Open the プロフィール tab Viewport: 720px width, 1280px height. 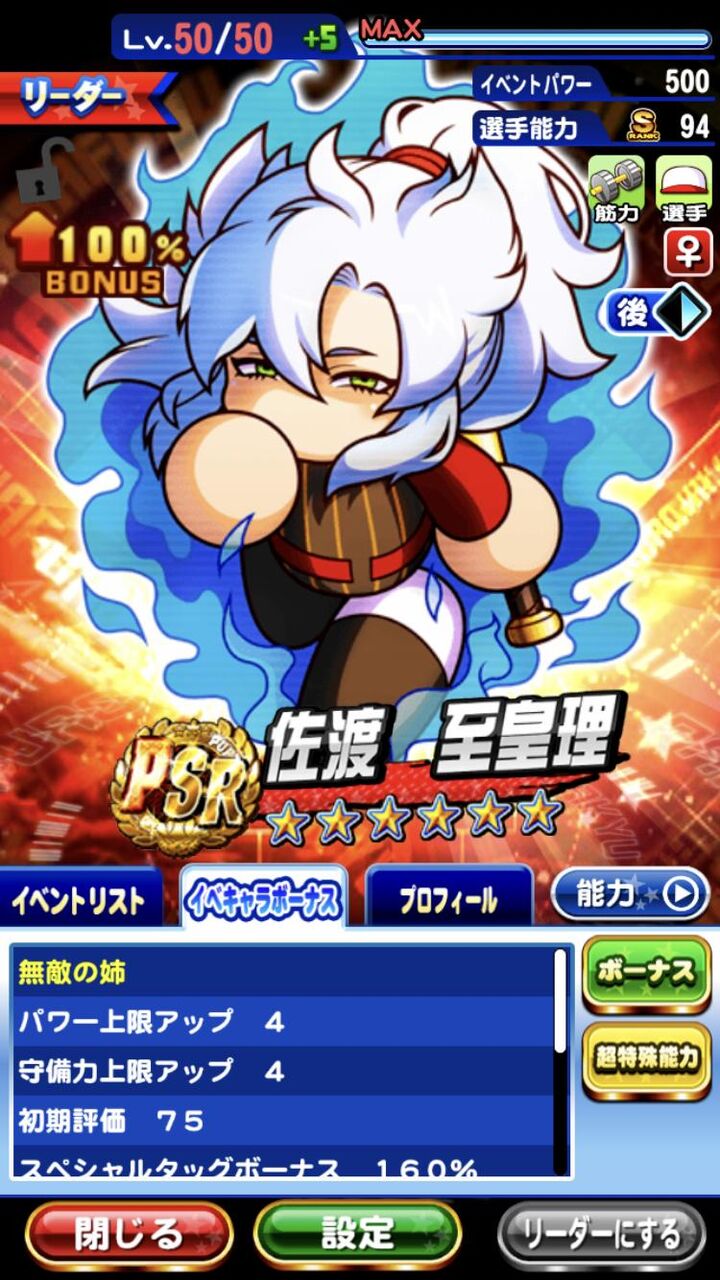click(448, 900)
